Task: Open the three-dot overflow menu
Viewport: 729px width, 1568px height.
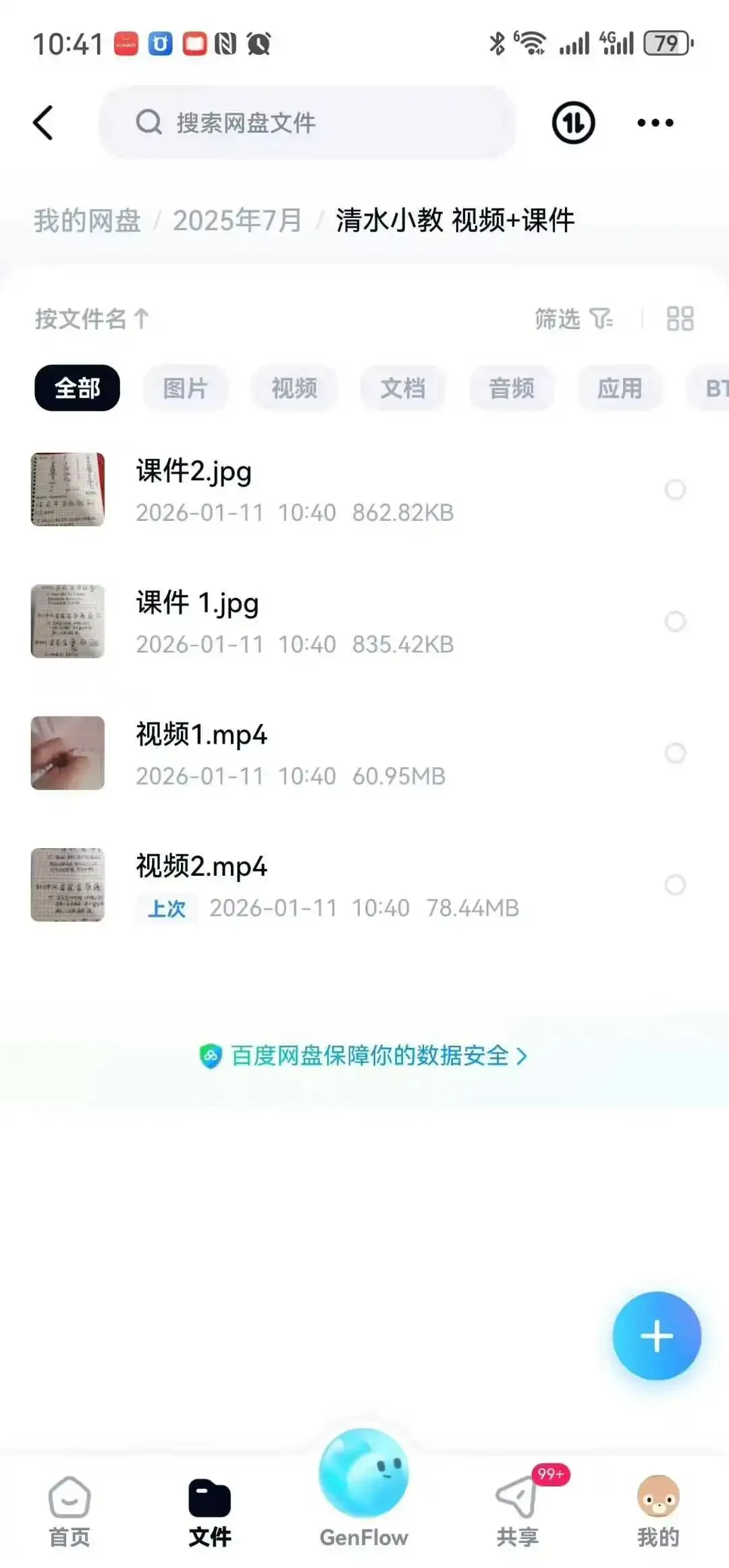Action: click(x=655, y=123)
